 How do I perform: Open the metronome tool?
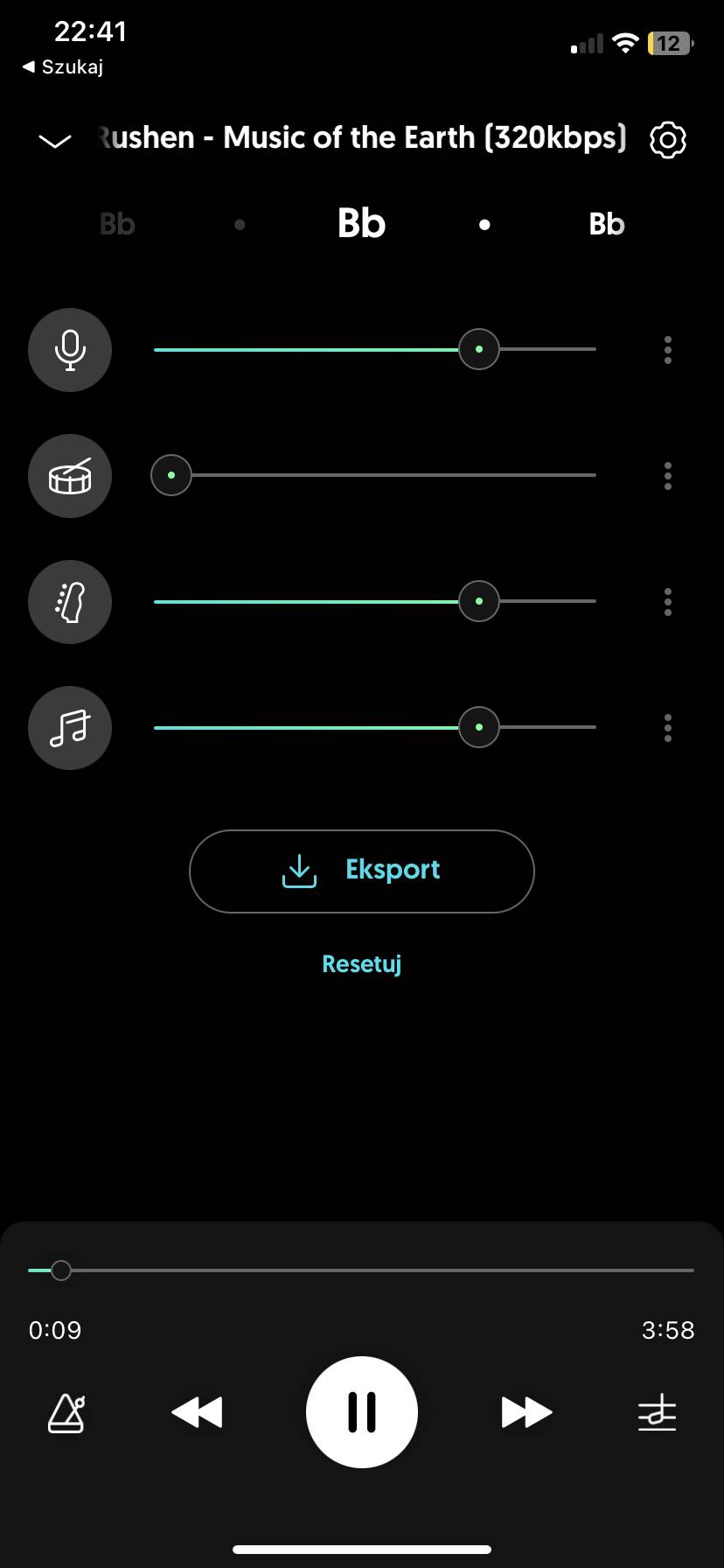point(66,1412)
